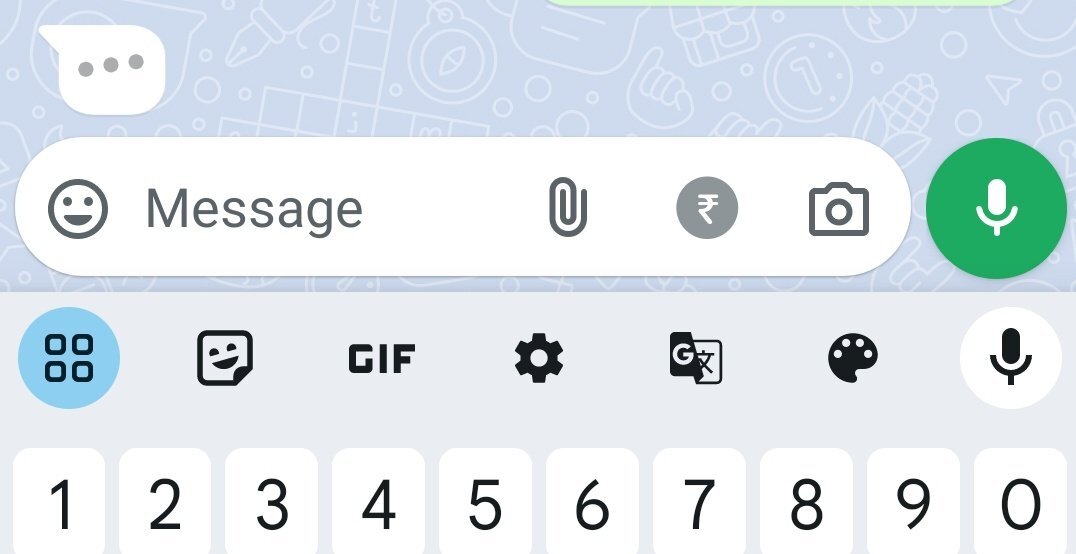This screenshot has width=1076, height=554.
Task: Type the number 5 key
Action: pyautogui.click(x=485, y=504)
